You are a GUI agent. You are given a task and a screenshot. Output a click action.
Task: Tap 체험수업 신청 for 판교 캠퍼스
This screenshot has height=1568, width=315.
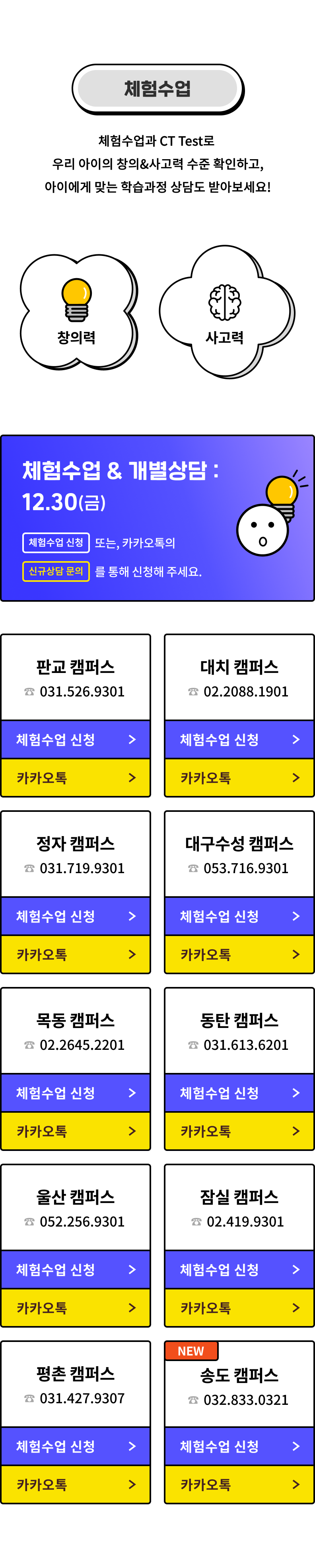pyautogui.click(x=76, y=739)
